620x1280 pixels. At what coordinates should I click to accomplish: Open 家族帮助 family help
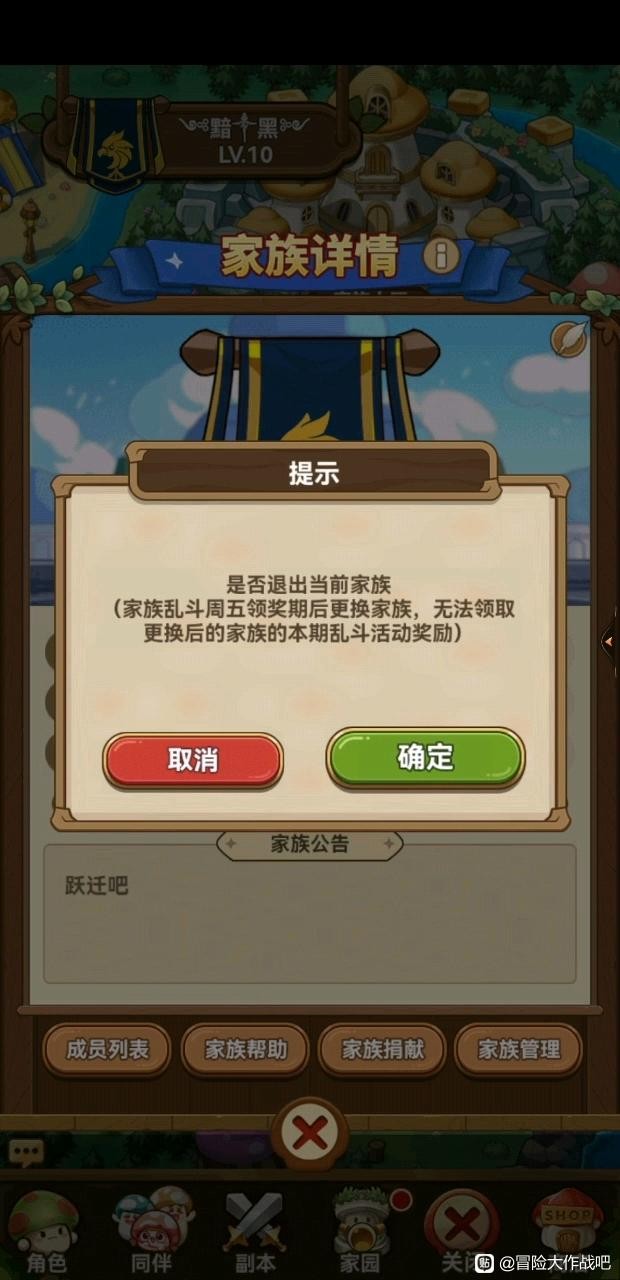tap(245, 1049)
